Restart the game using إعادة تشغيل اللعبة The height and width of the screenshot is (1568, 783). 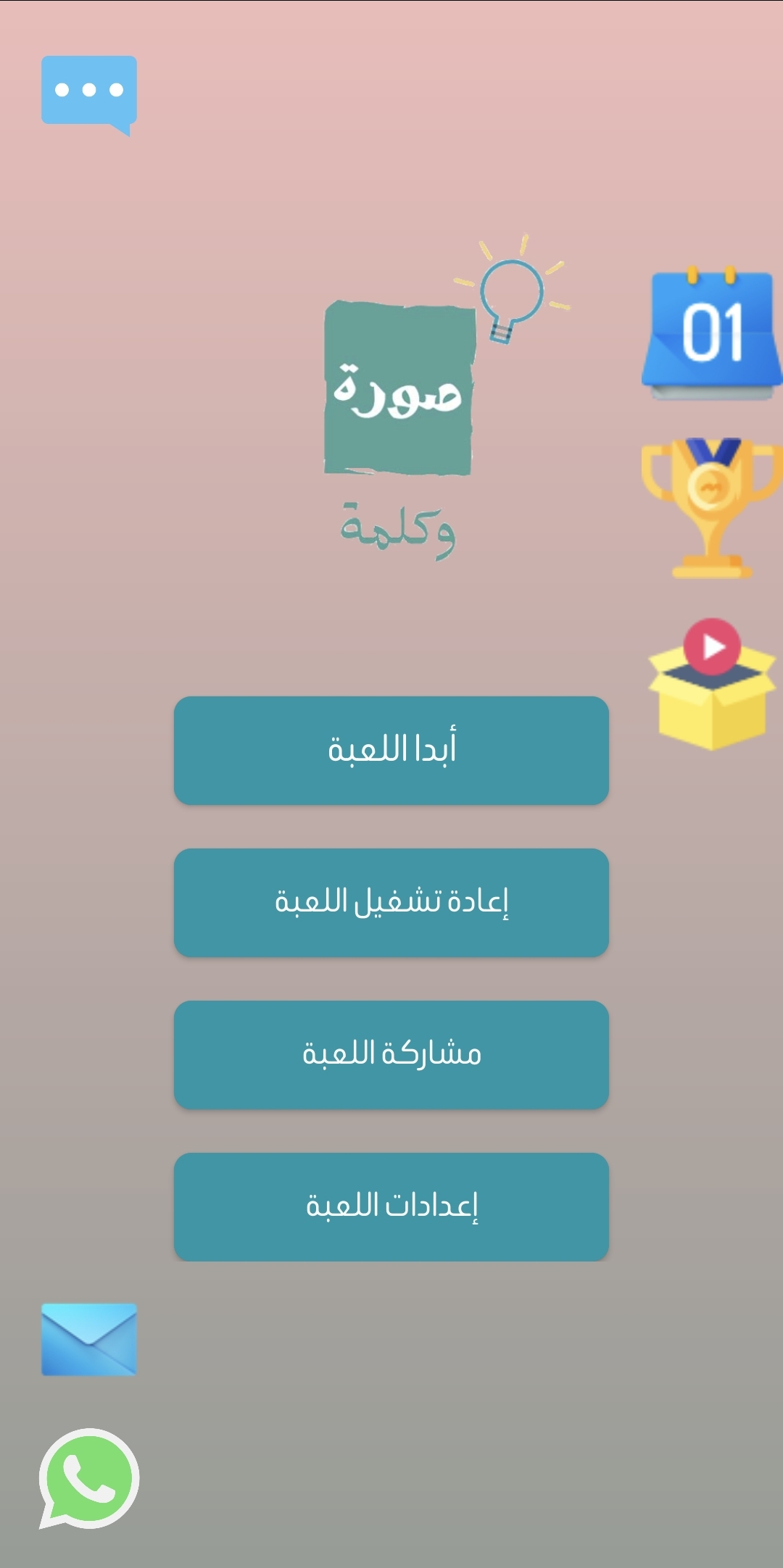coord(390,903)
